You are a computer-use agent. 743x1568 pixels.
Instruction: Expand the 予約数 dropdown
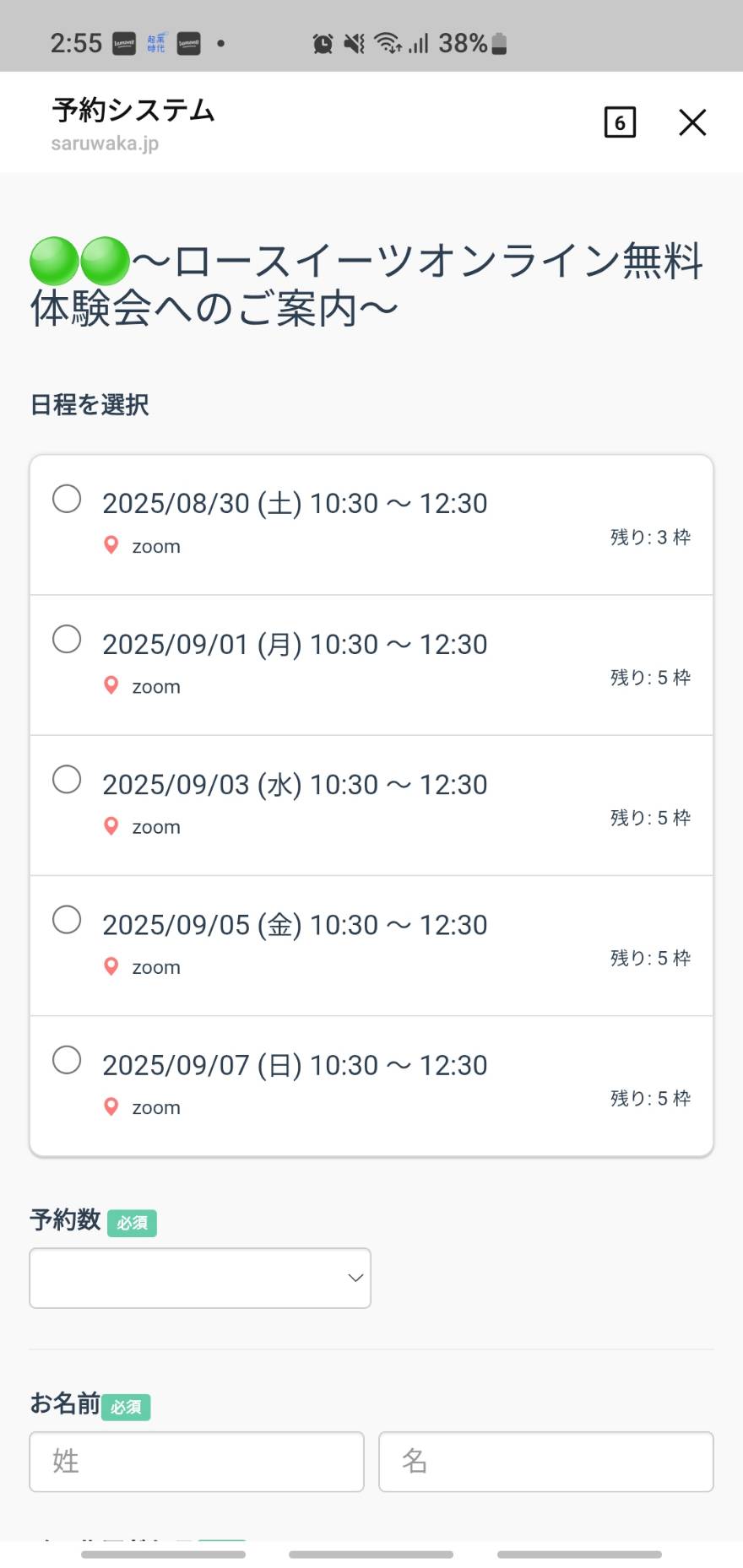point(200,1278)
